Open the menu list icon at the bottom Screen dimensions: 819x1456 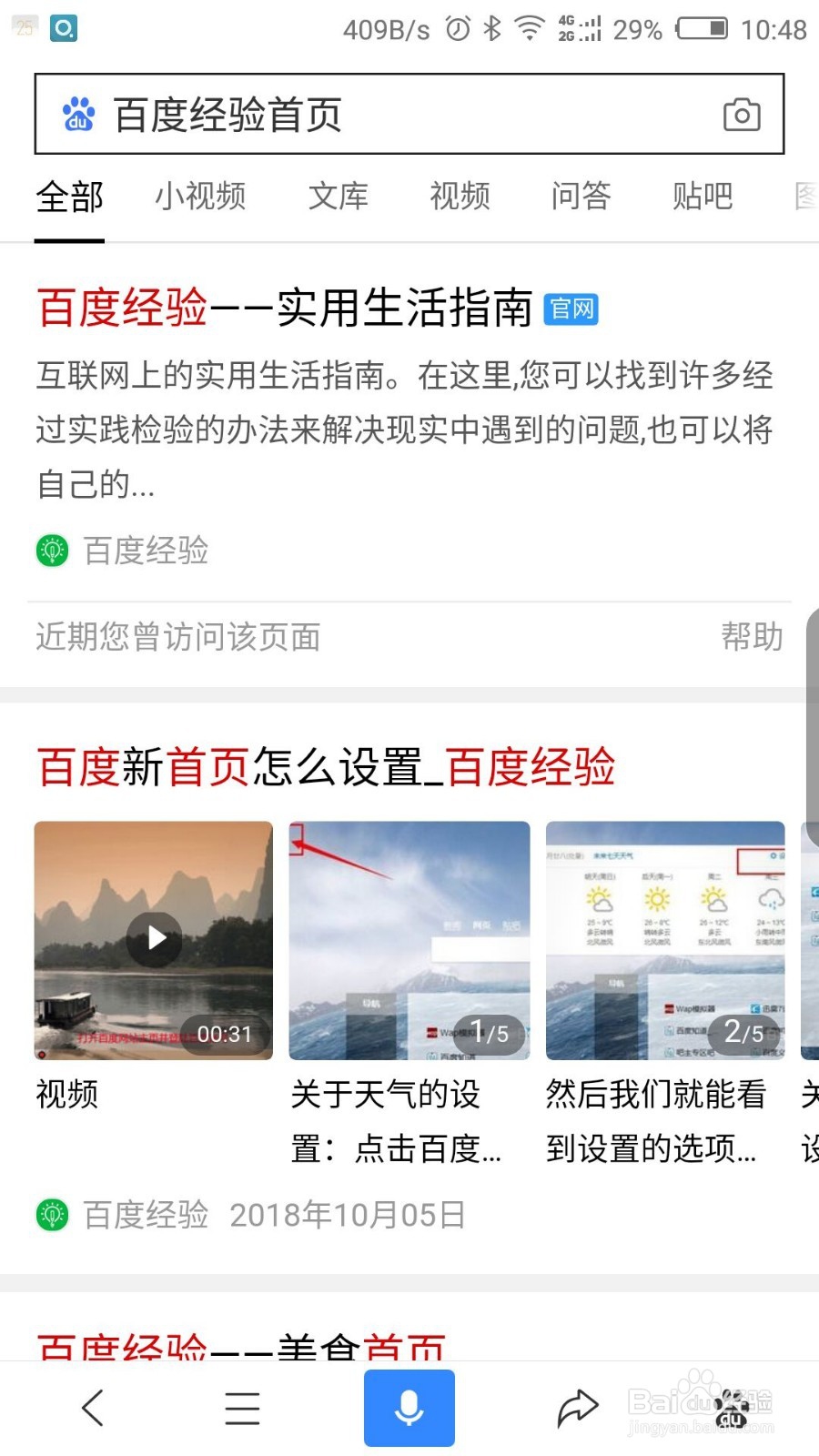tap(241, 1407)
